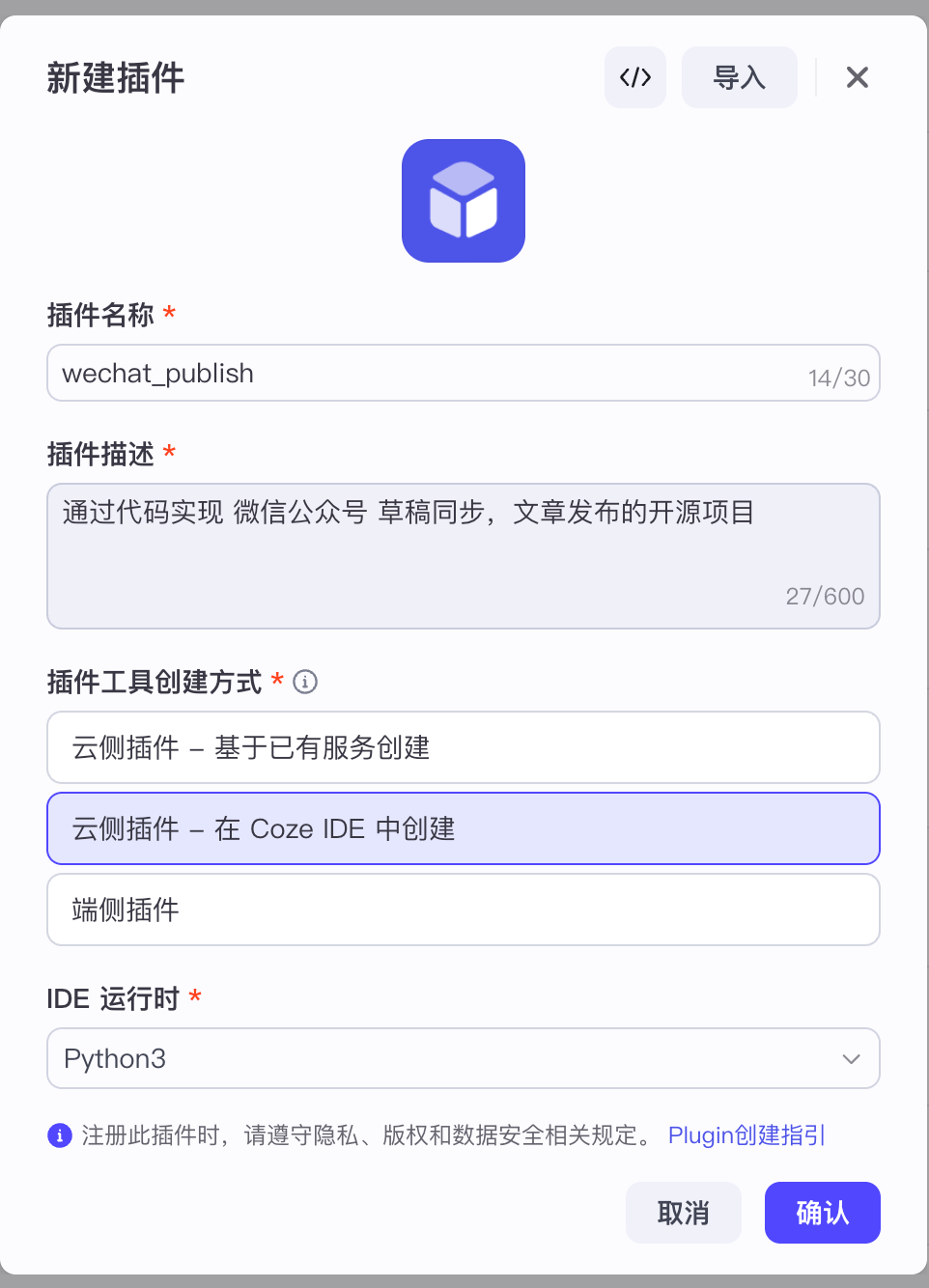
Task: Select the 端侧插件 option
Action: [464, 909]
